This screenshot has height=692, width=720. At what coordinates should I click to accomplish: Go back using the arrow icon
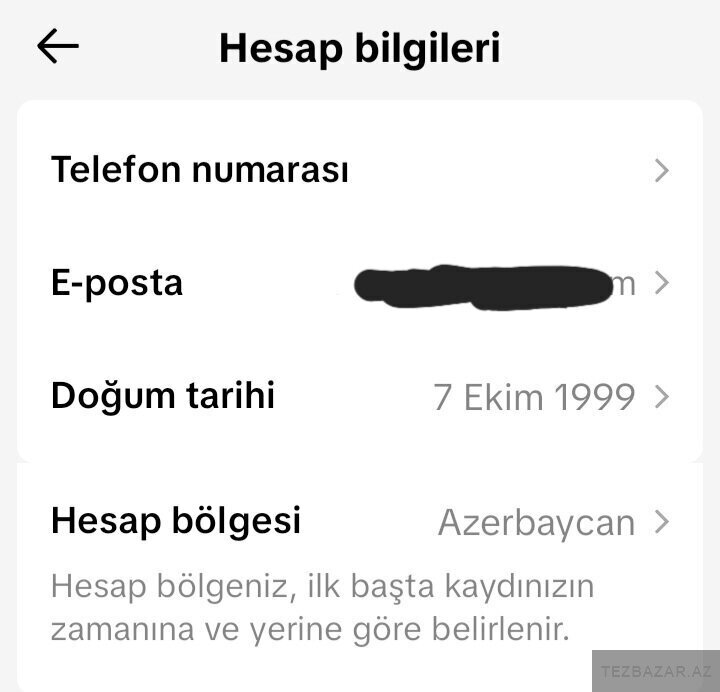[58, 47]
